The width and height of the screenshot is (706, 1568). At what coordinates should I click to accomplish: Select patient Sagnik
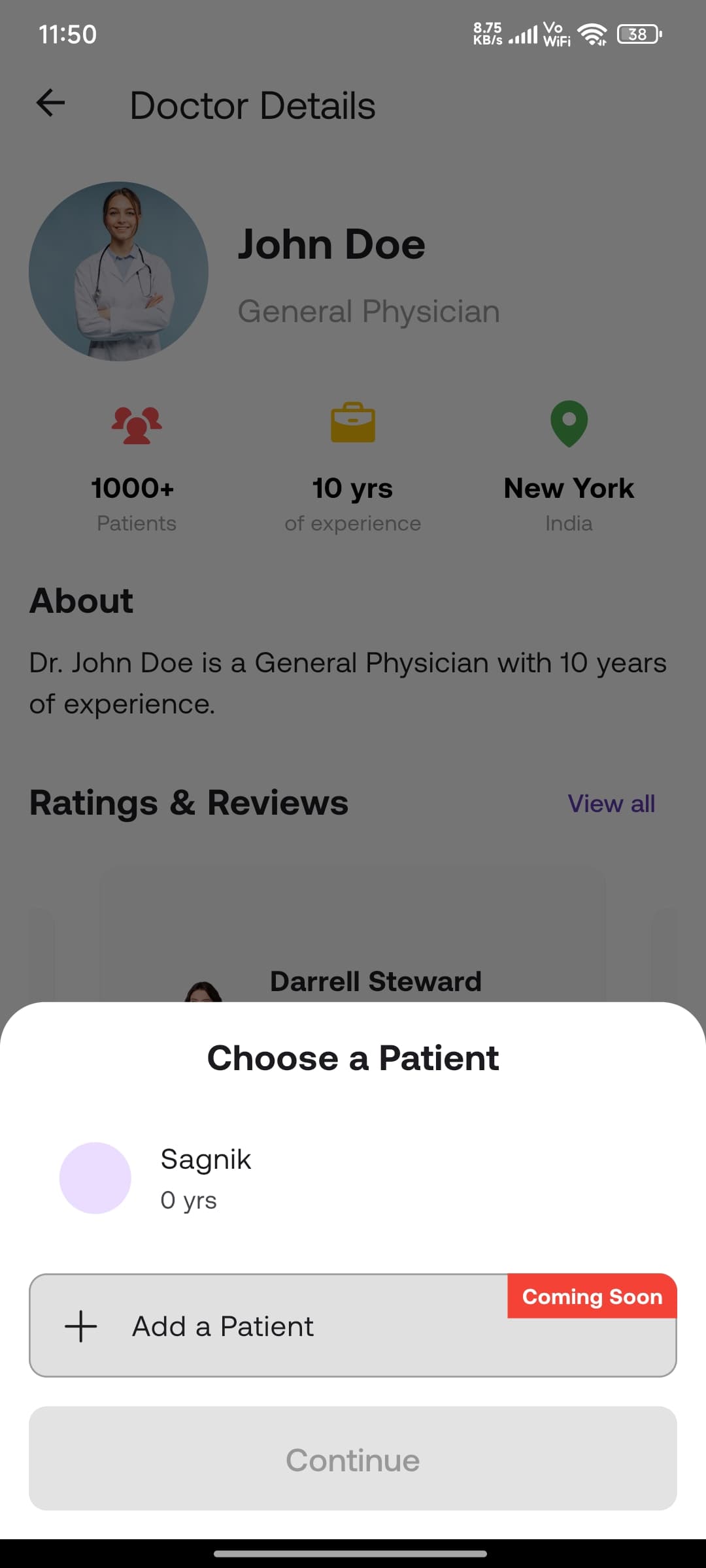pyautogui.click(x=353, y=1178)
